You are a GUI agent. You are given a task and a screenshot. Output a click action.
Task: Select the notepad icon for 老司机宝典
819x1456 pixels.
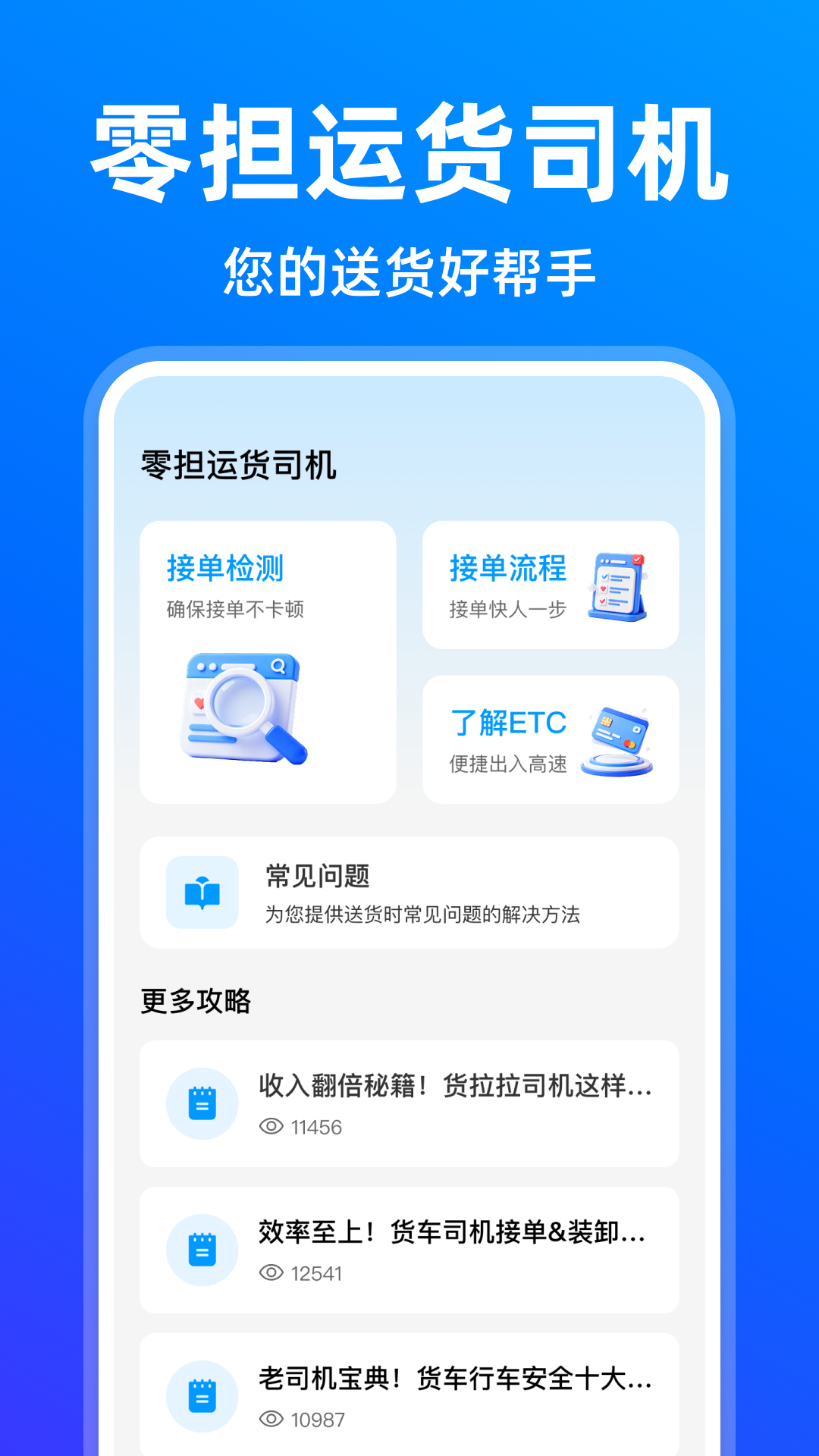click(202, 1395)
